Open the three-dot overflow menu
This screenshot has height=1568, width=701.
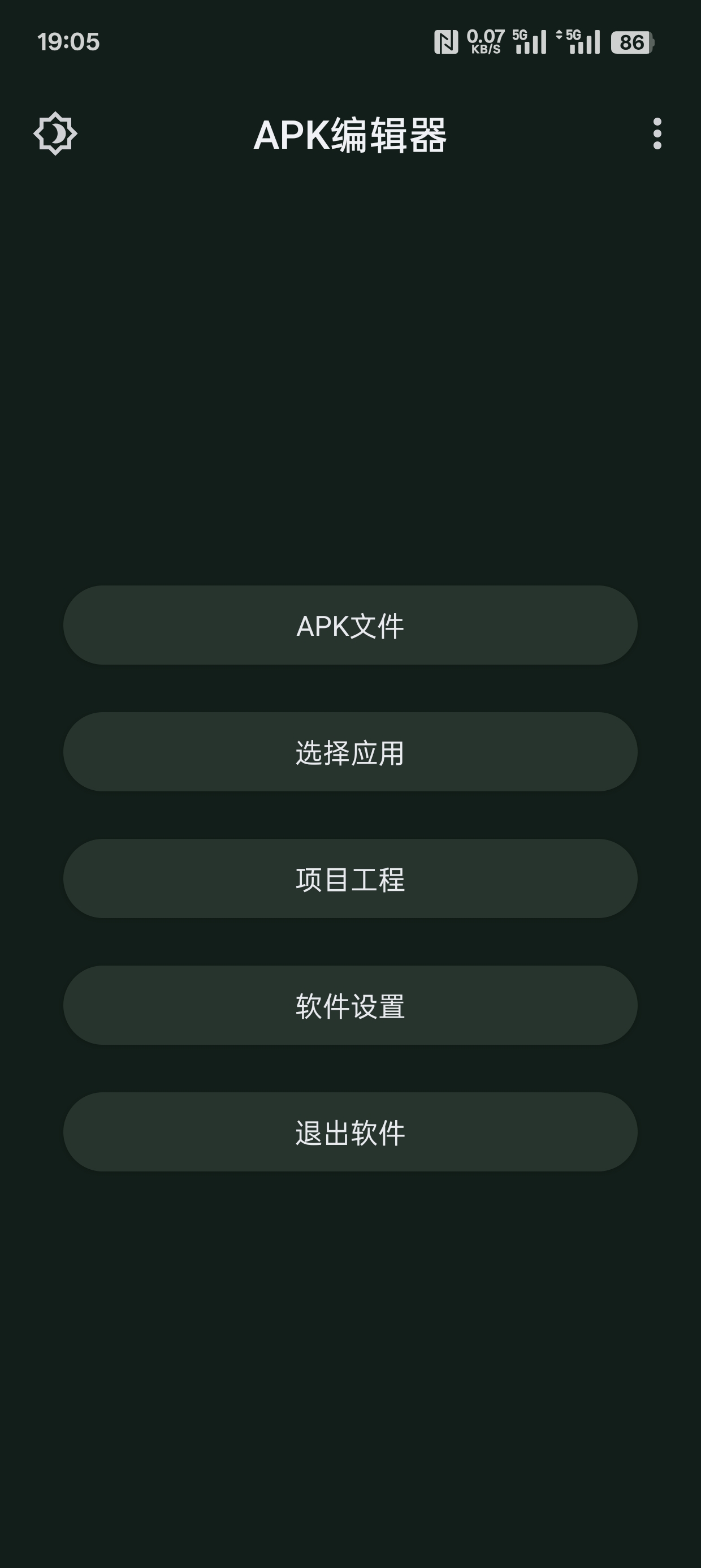[x=656, y=133]
